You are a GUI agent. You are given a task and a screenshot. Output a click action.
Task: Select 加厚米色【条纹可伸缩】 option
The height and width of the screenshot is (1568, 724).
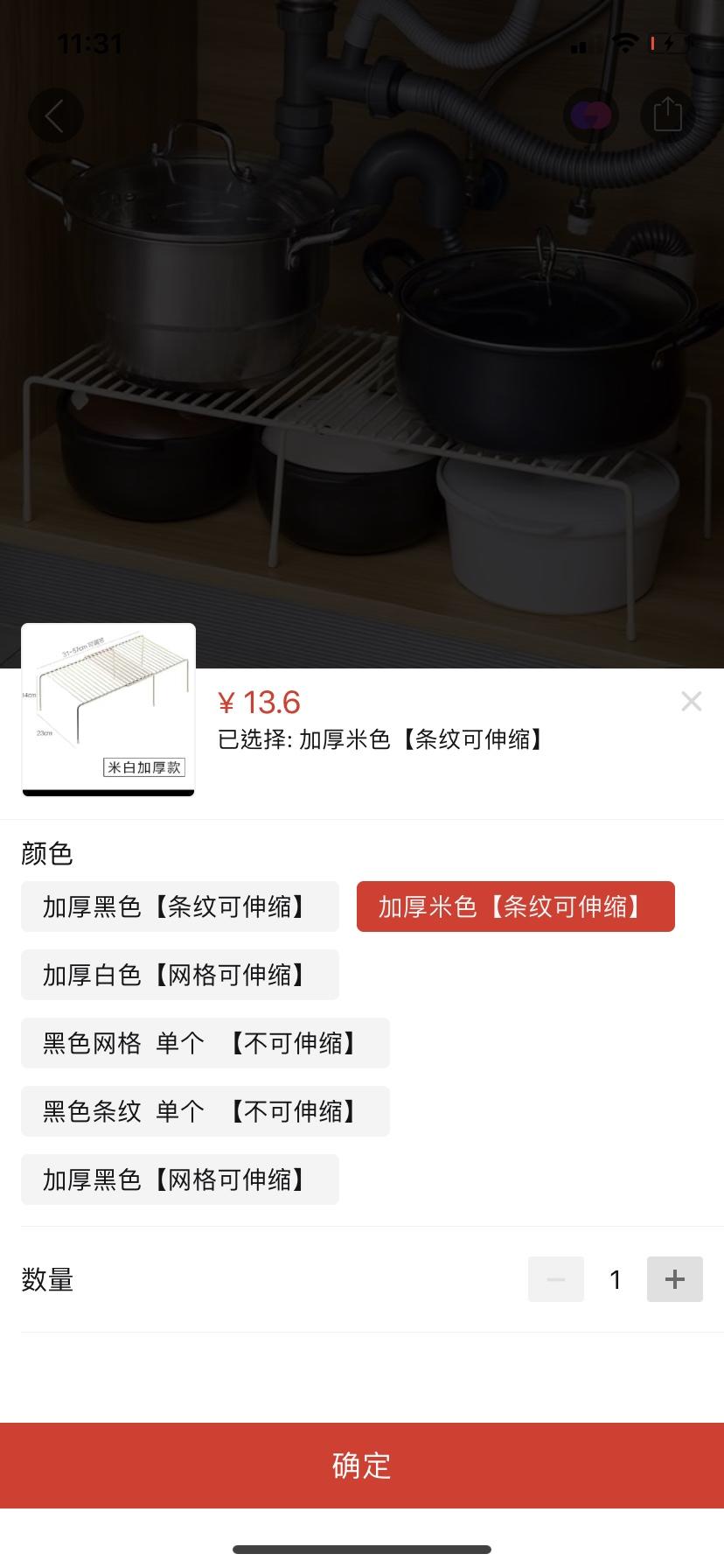[x=515, y=906]
